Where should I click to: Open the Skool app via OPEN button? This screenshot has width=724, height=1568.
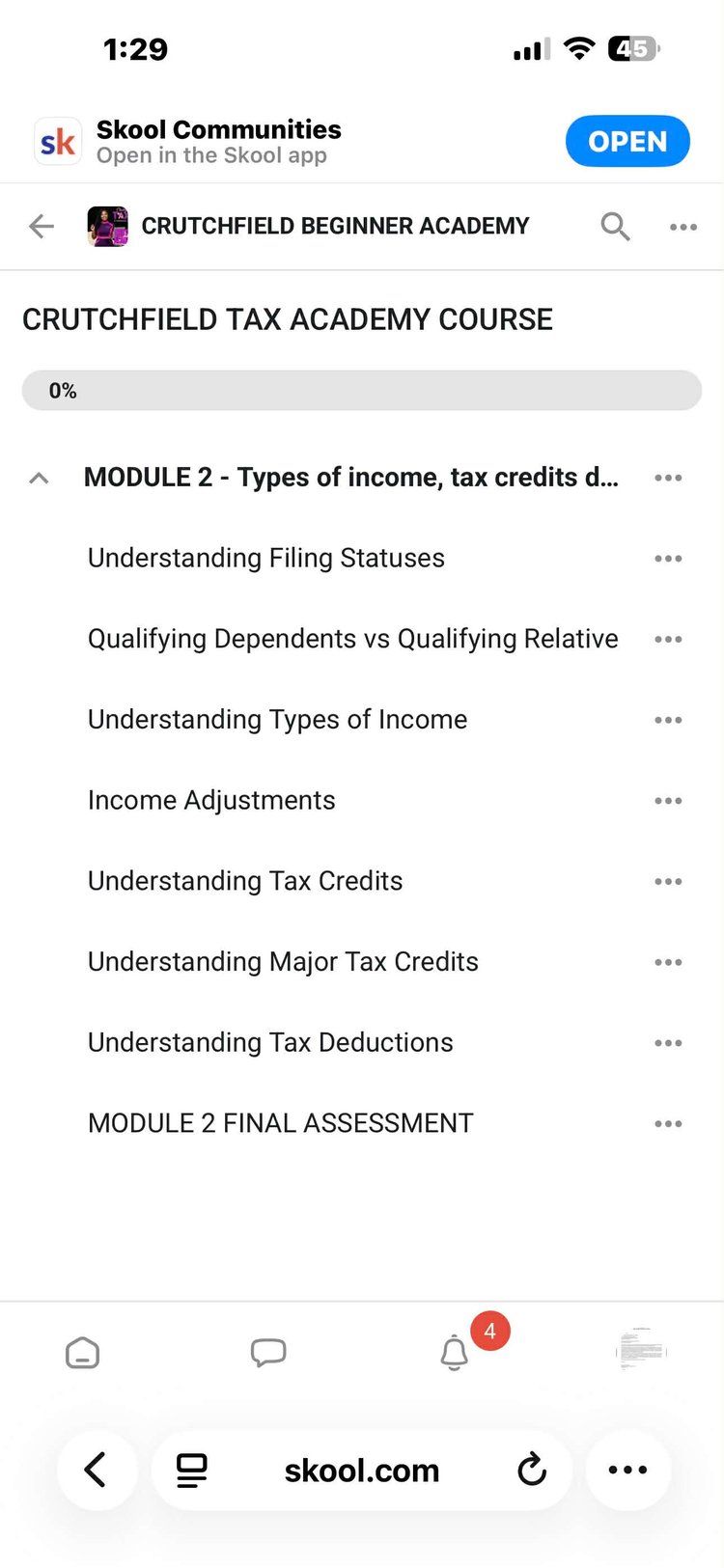pos(627,141)
